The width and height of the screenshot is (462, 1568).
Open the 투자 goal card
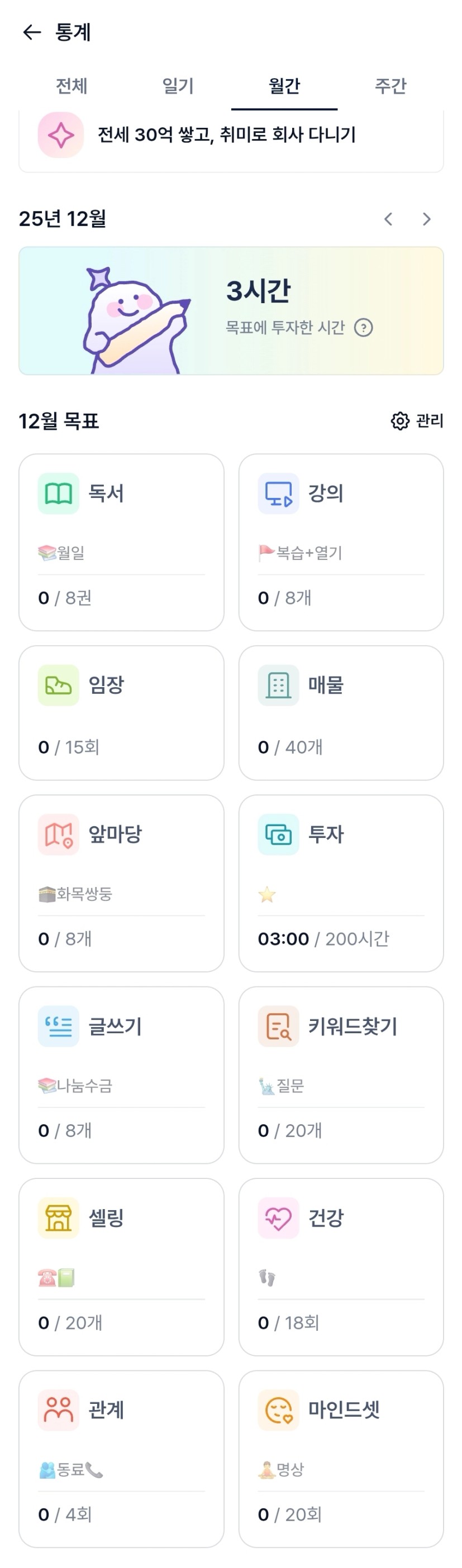point(341,883)
